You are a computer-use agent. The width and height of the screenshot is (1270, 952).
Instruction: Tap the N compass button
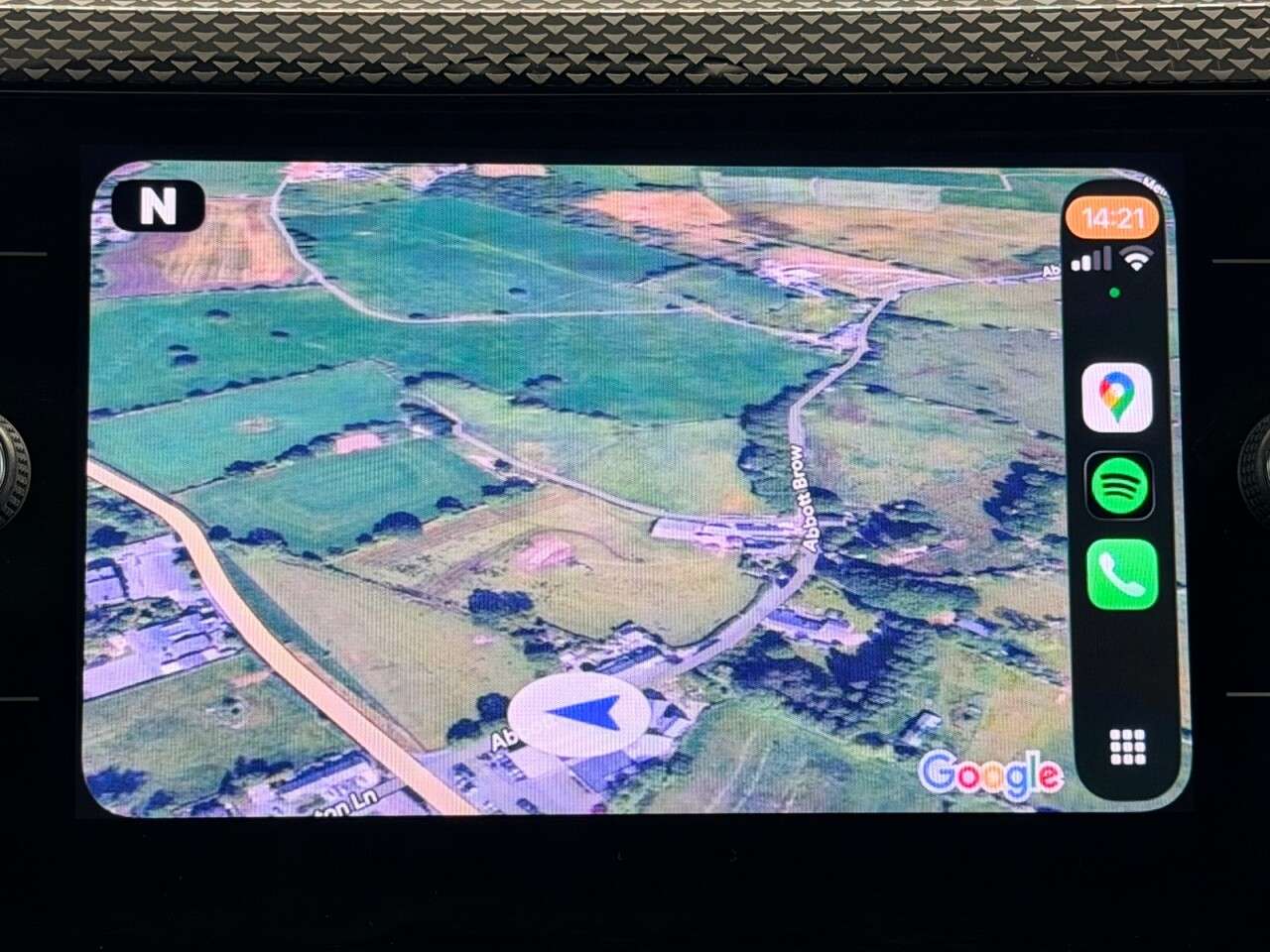pos(157,207)
